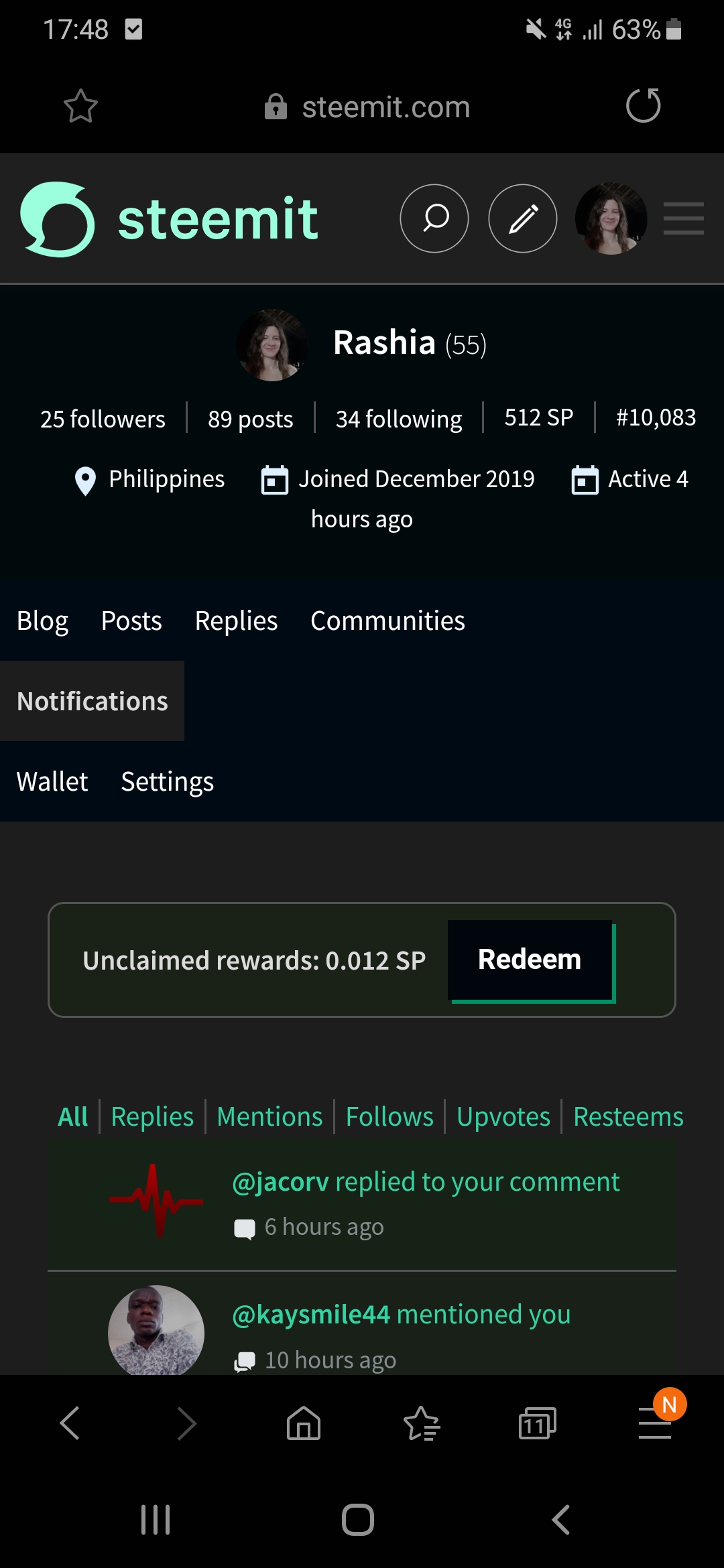Screen dimensions: 724x1568
Task: Open the Posts tab
Action: click(x=131, y=621)
